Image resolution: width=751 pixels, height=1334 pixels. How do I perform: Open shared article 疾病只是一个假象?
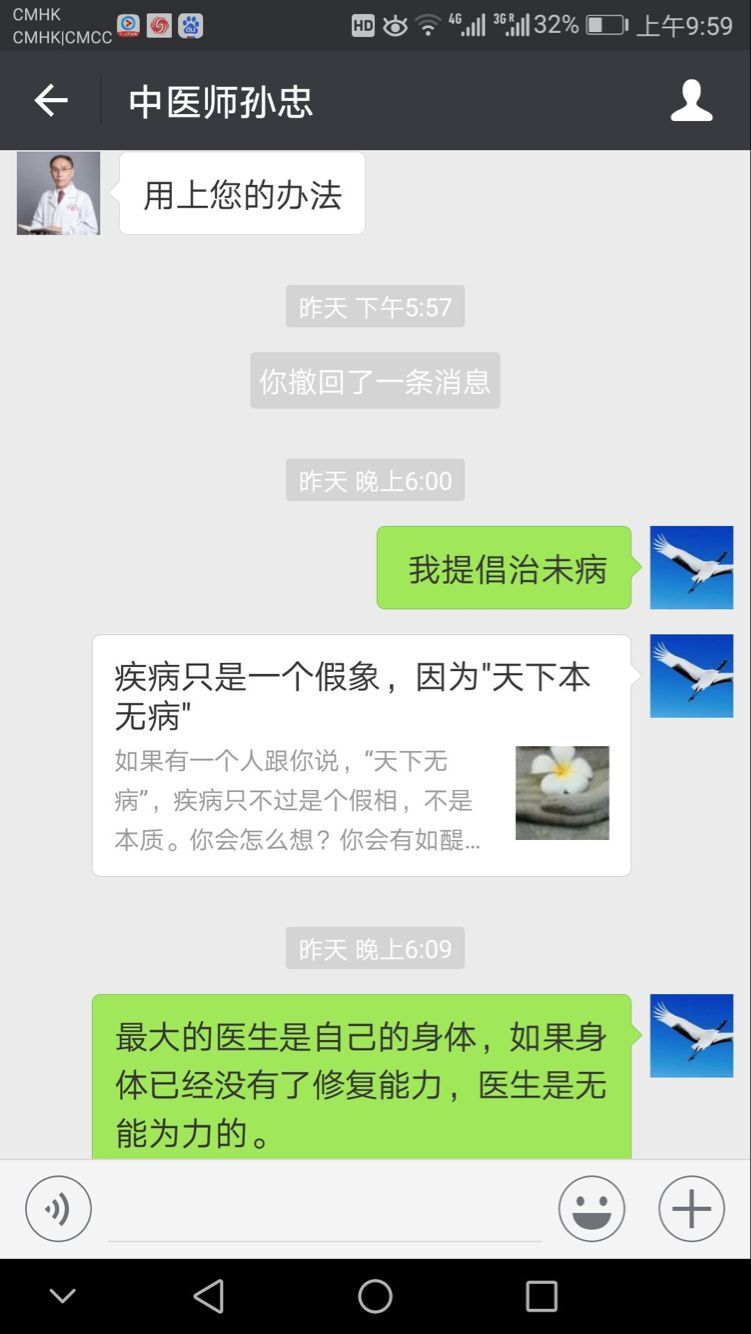(361, 755)
